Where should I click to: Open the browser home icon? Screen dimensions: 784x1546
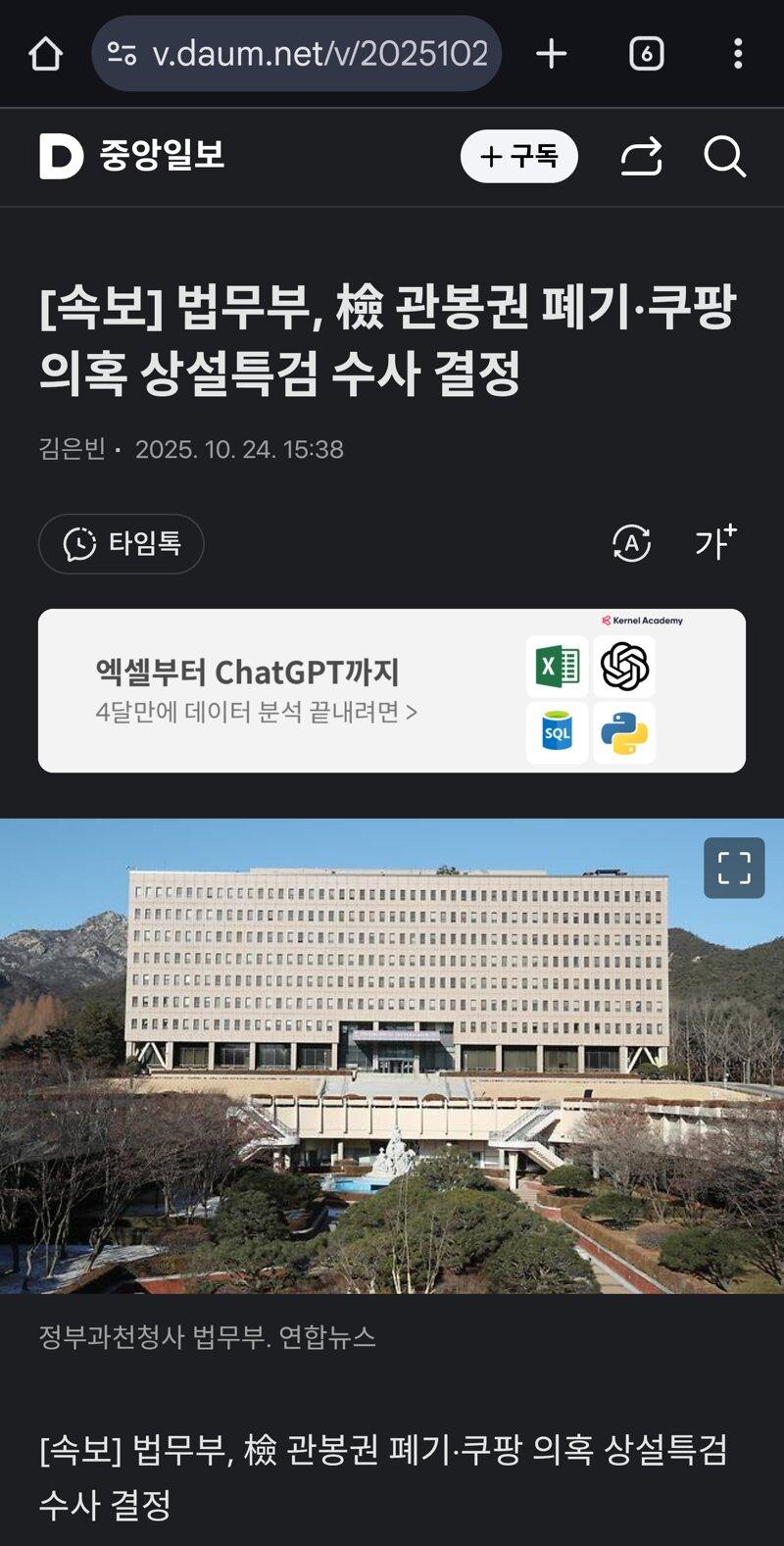pos(41,54)
